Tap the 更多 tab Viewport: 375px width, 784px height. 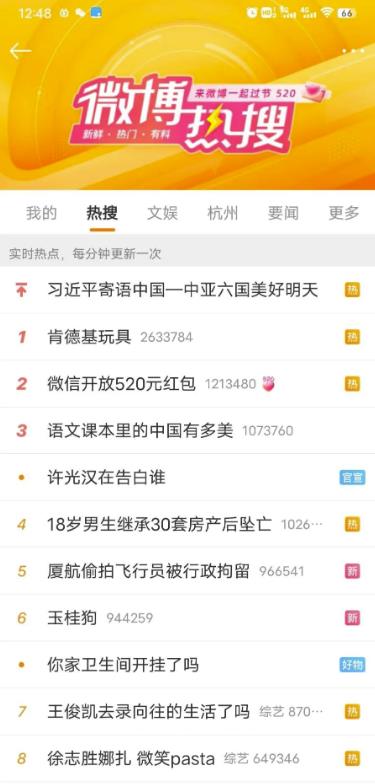344,213
